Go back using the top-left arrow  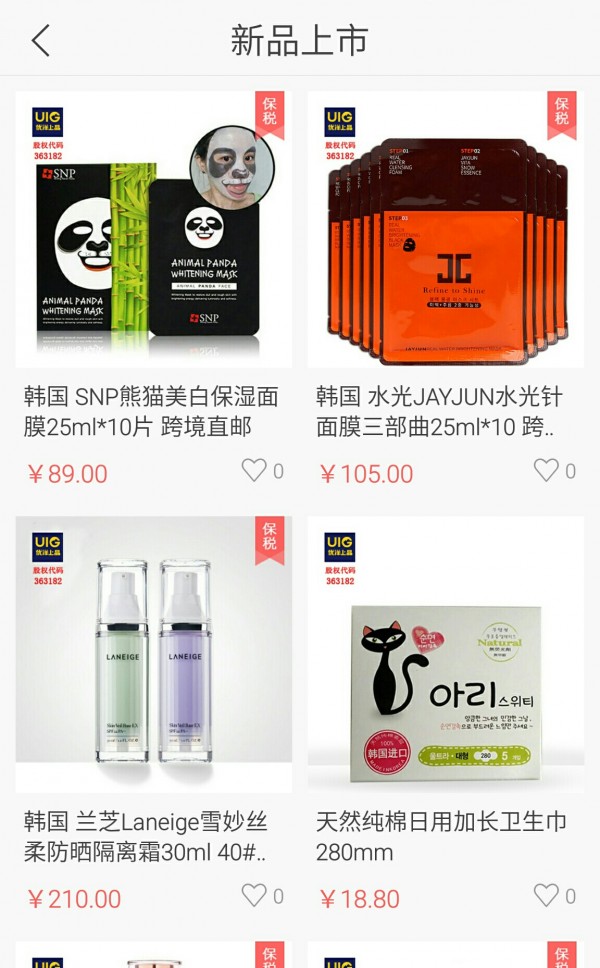pyautogui.click(x=40, y=41)
